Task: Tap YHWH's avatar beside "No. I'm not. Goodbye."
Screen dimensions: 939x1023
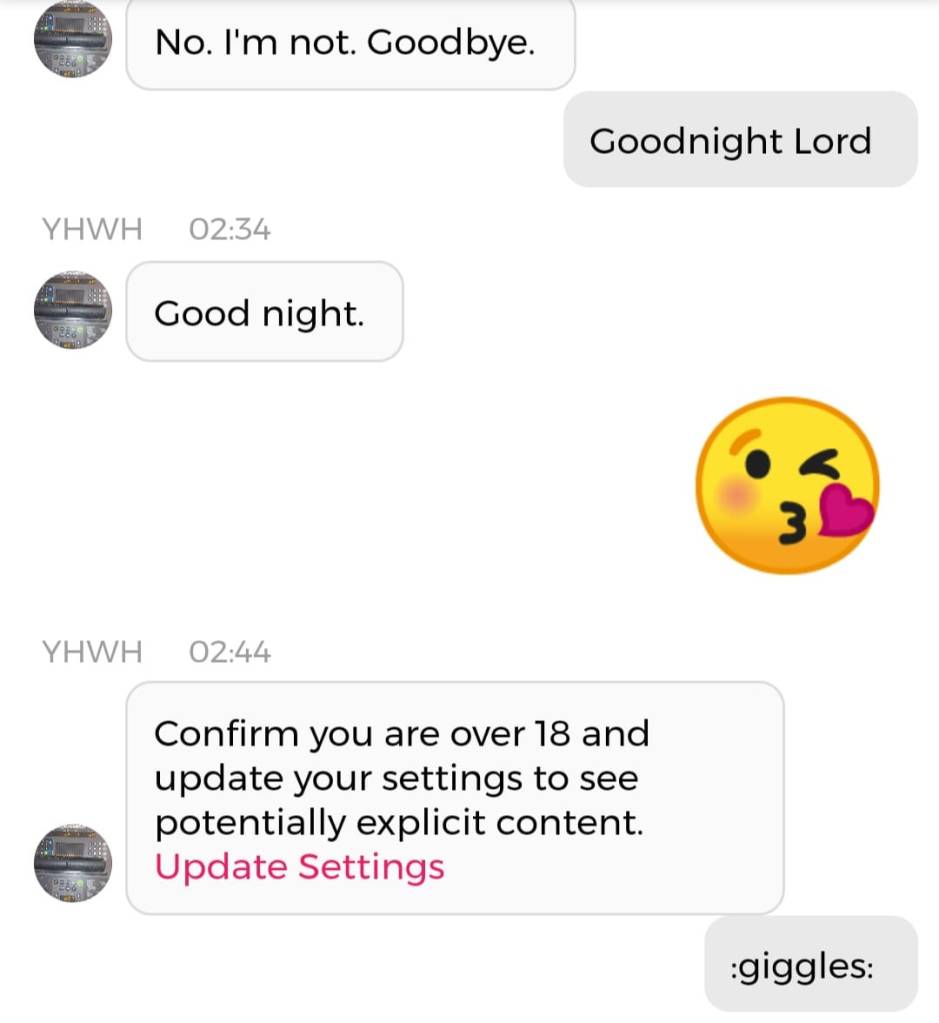Action: pyautogui.click(x=73, y=40)
